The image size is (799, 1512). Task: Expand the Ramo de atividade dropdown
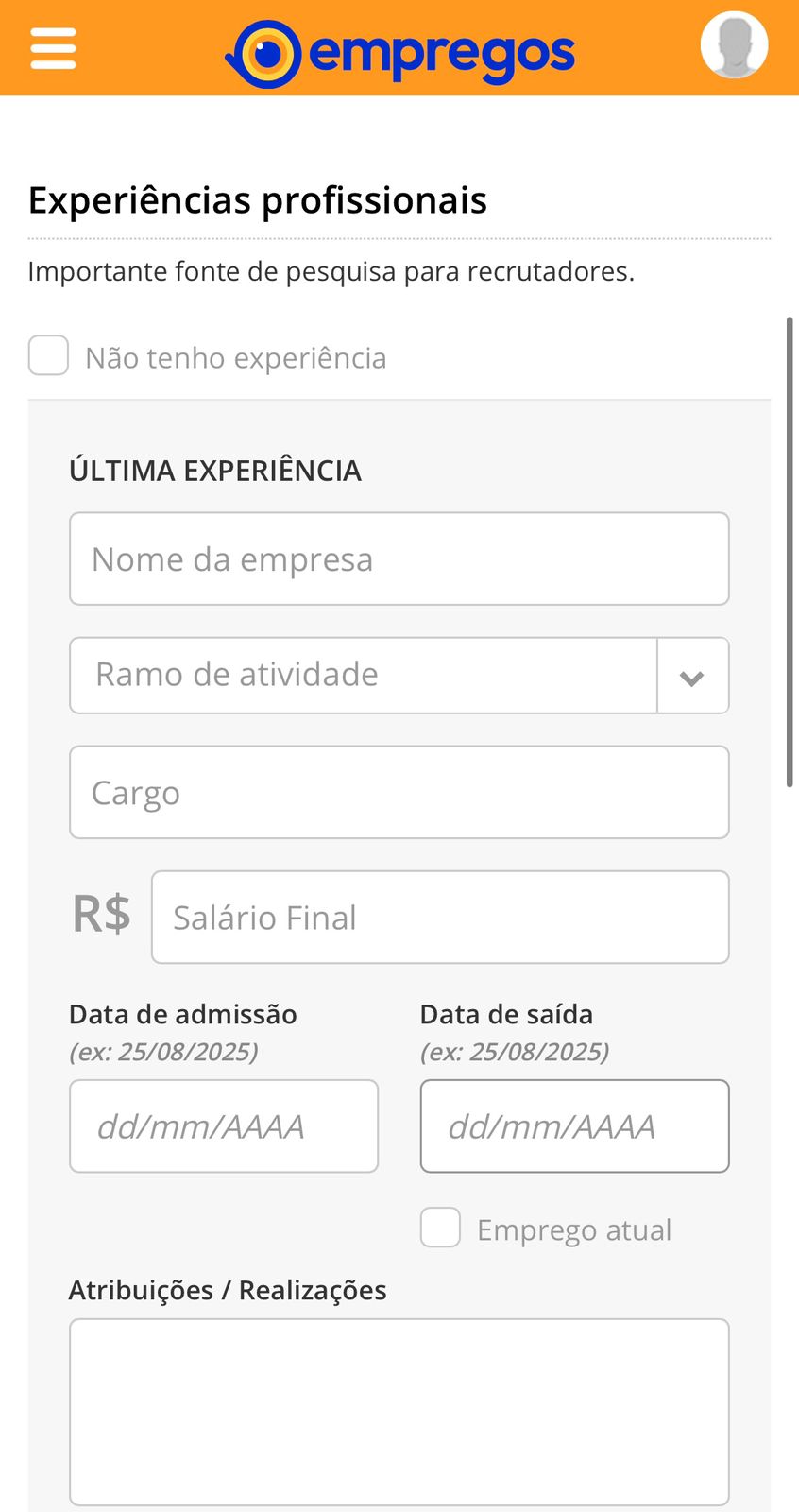[x=399, y=676]
